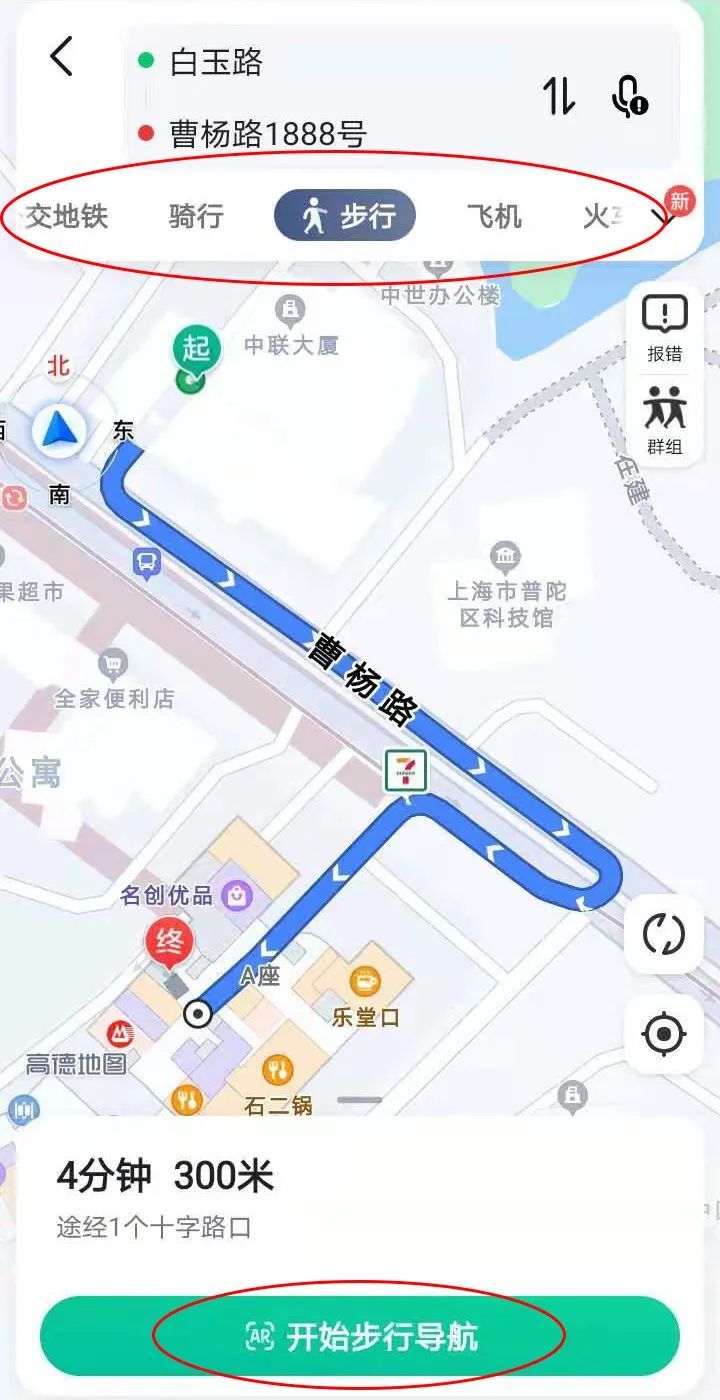Select the 步行 walking tab
Screen dimensions: 720x1400
coord(345,216)
